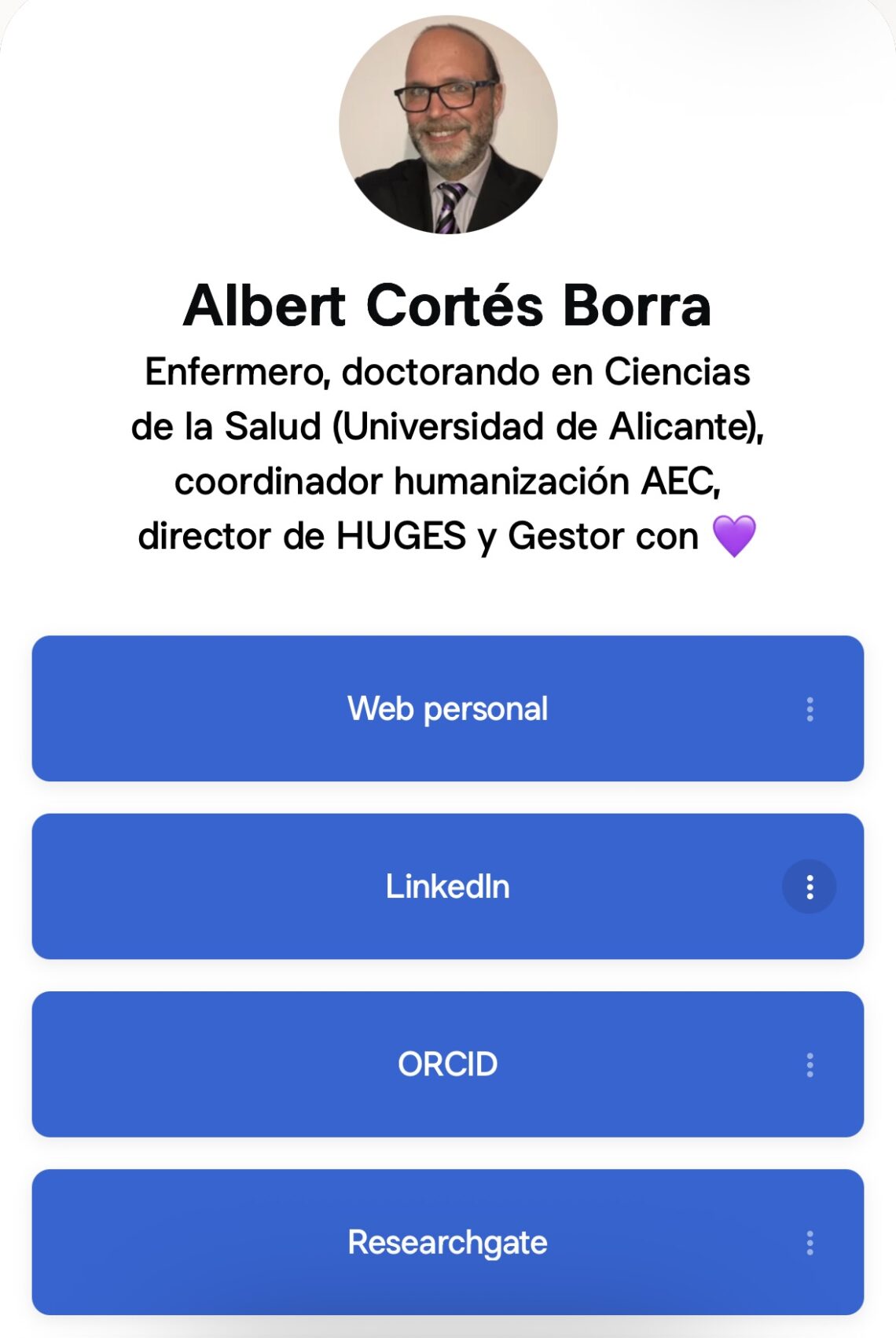Open the LinkedIn link
Image resolution: width=896 pixels, height=1338 pixels.
447,886
